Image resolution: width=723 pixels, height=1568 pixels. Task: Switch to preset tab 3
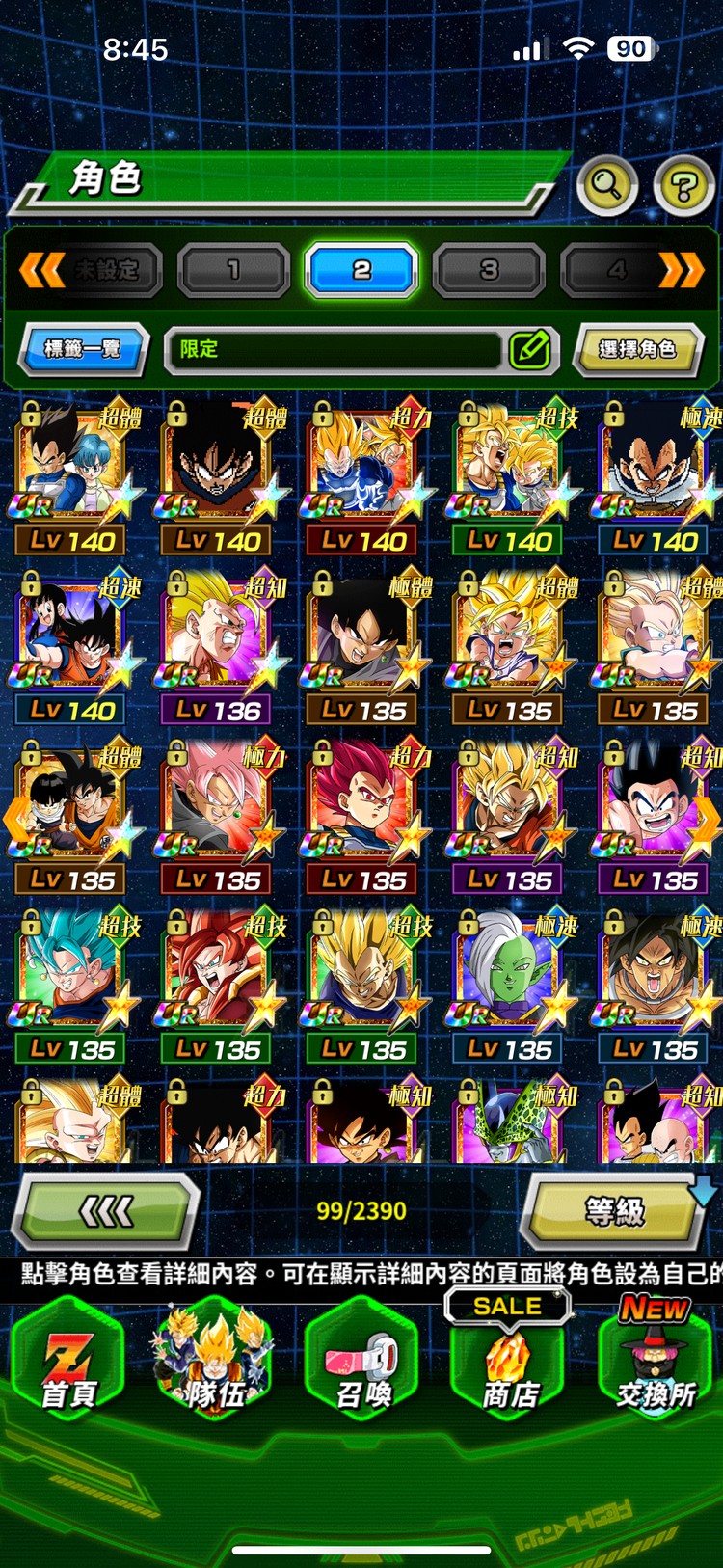pyautogui.click(x=489, y=270)
